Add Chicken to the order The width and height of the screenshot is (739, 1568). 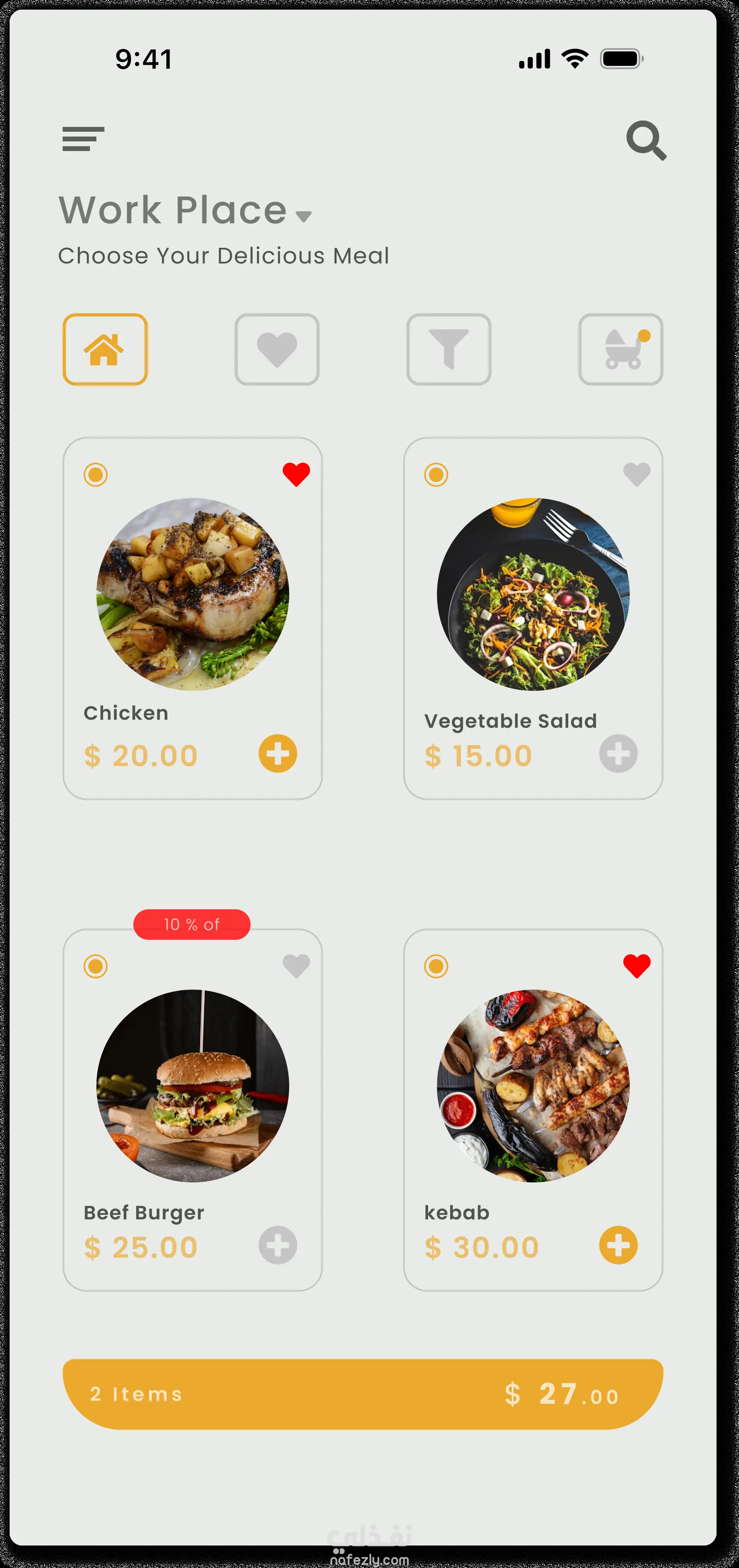point(278,753)
